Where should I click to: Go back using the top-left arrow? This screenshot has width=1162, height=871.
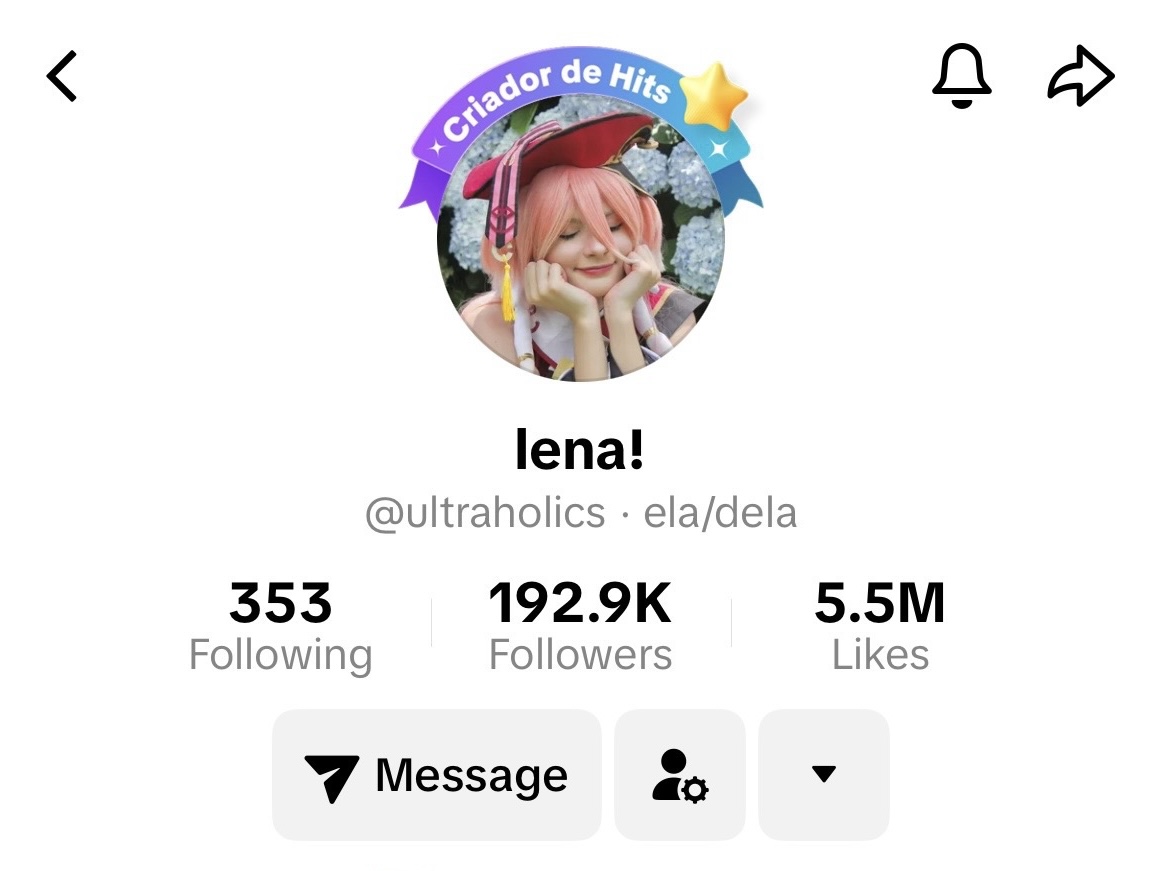pos(62,77)
